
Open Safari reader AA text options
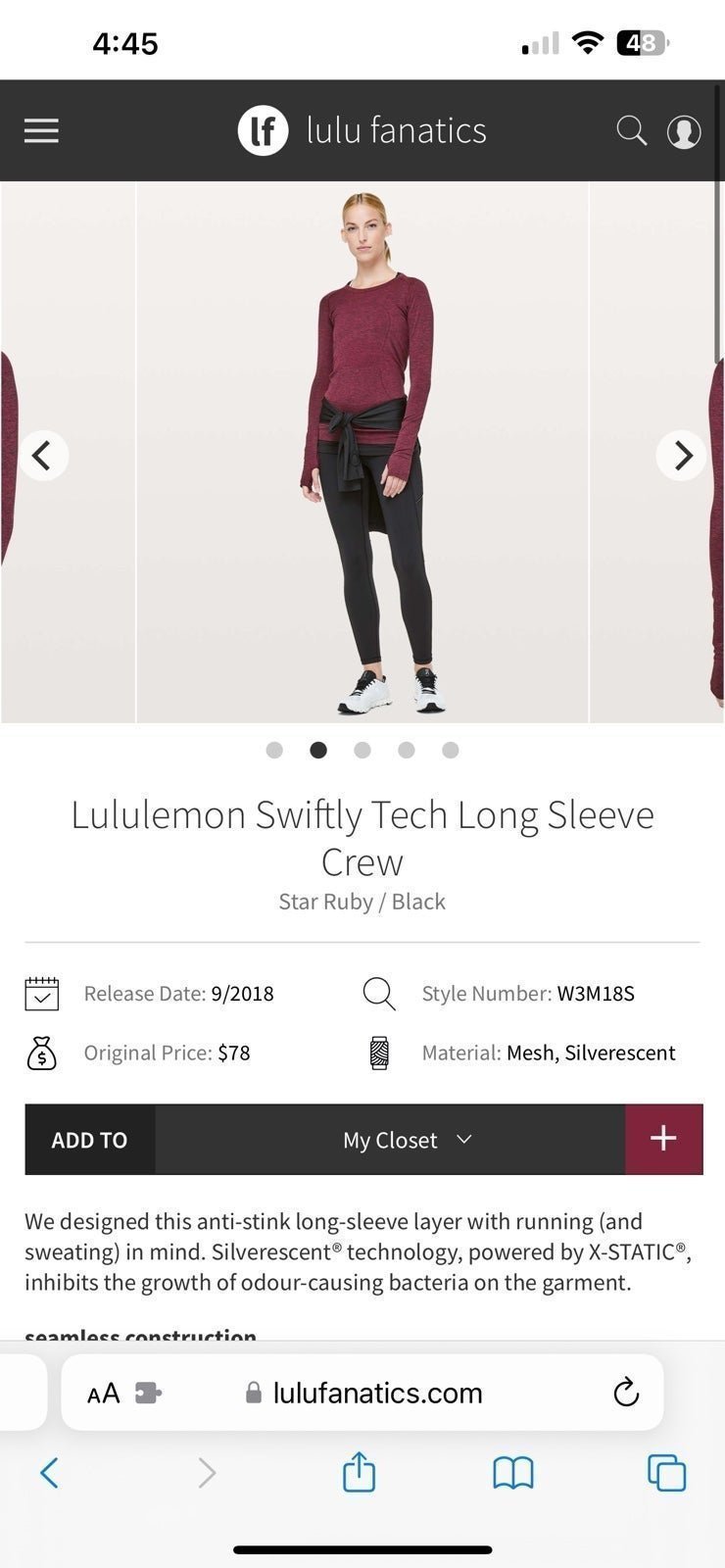(103, 1393)
